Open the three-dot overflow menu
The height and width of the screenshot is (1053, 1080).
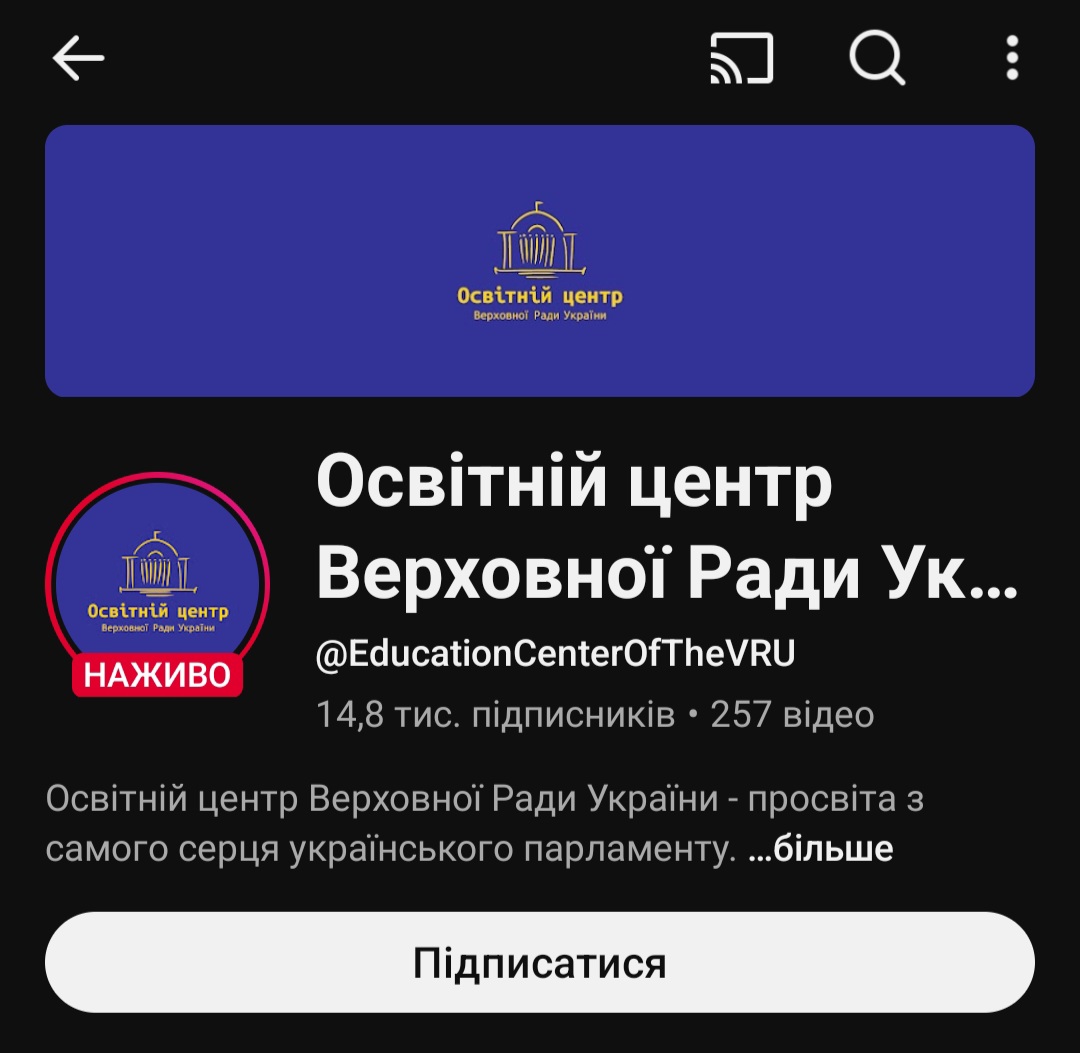(1012, 59)
